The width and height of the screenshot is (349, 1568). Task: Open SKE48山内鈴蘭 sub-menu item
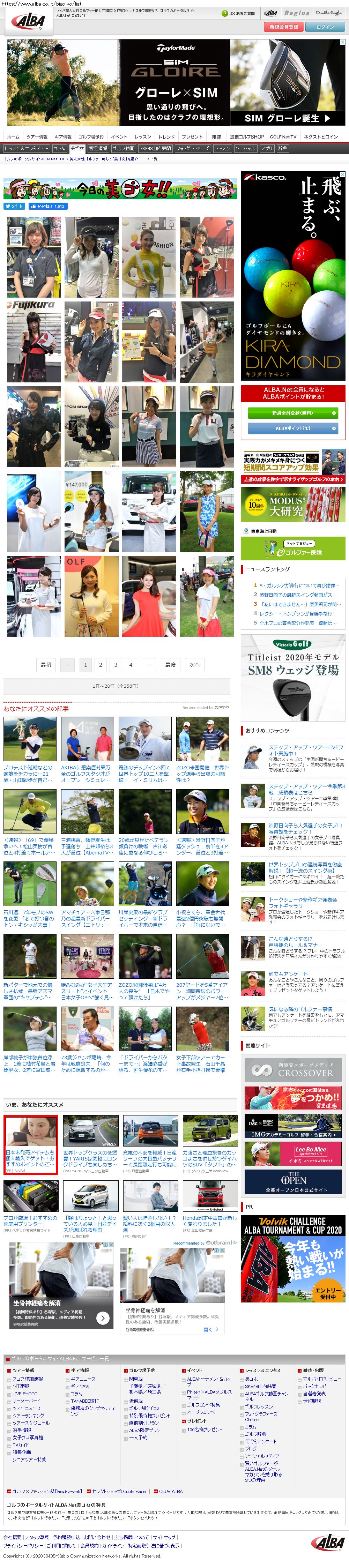[x=155, y=149]
